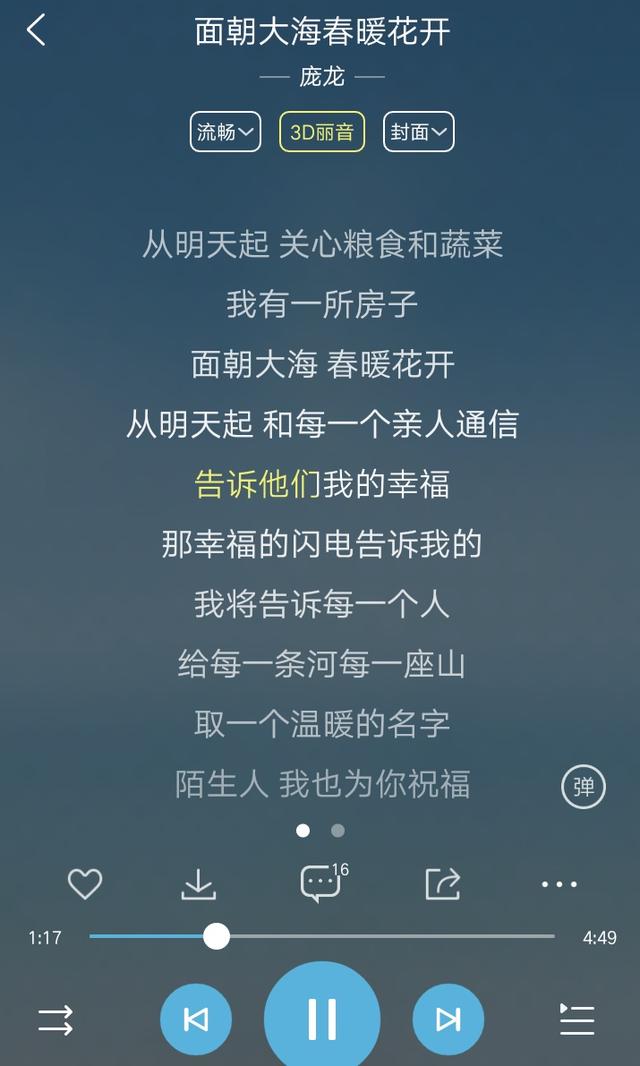Toggle the 3D丽音 sound effect
640x1066 pixels.
pyautogui.click(x=322, y=131)
